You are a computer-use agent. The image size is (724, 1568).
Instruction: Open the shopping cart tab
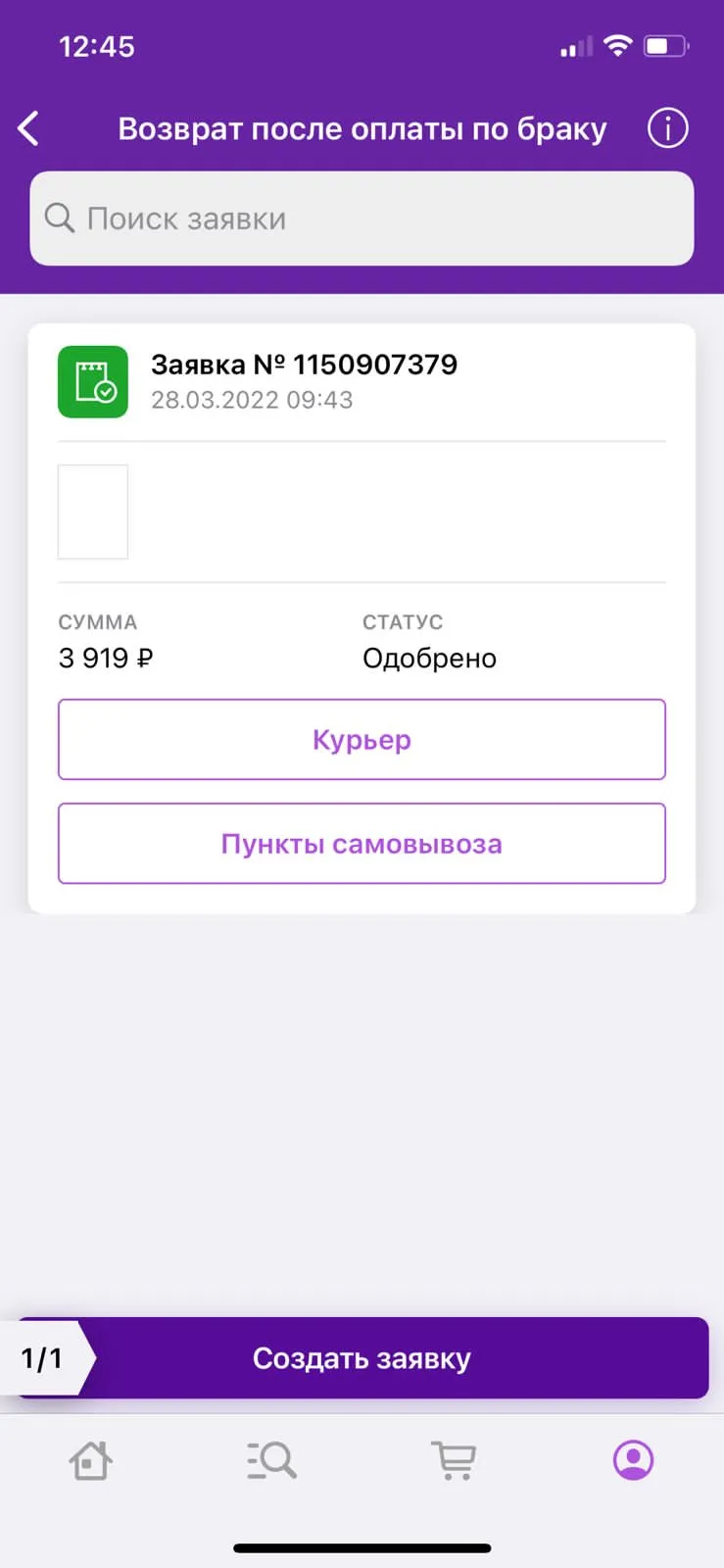coord(453,1460)
